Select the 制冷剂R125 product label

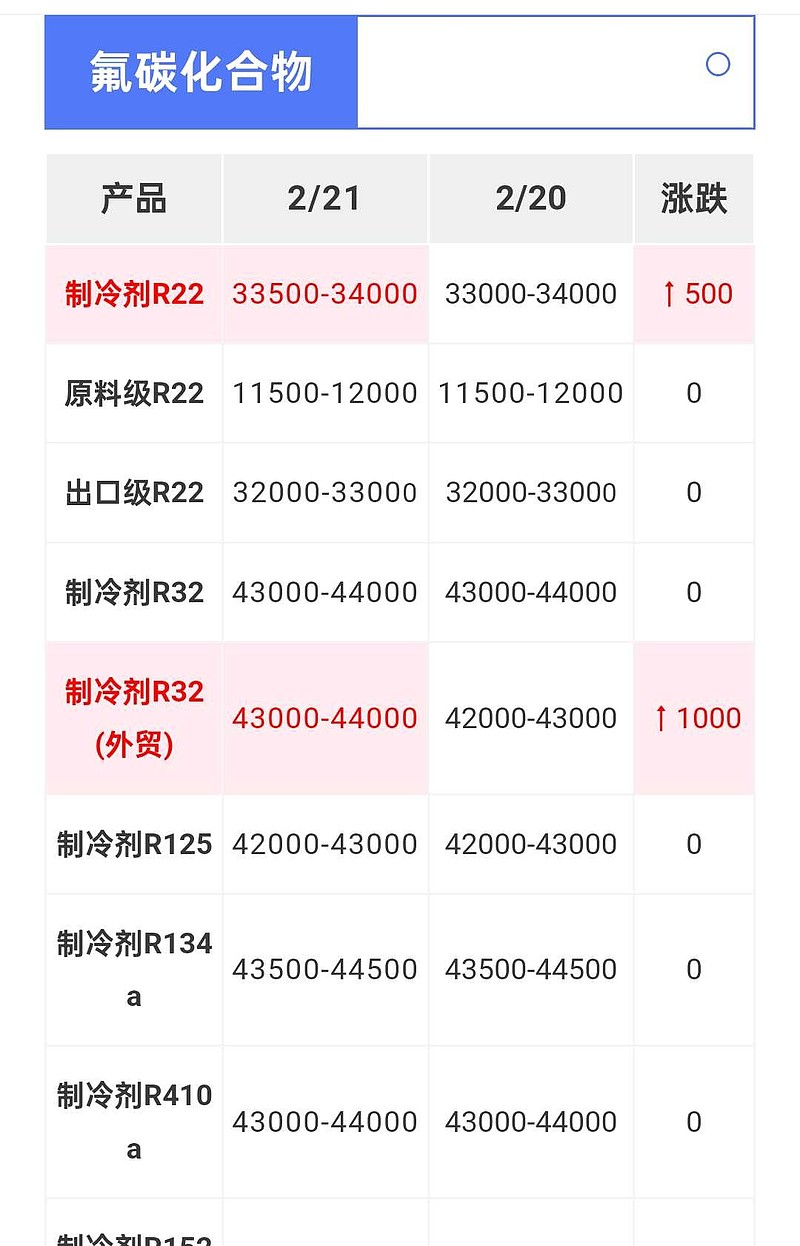[133, 844]
